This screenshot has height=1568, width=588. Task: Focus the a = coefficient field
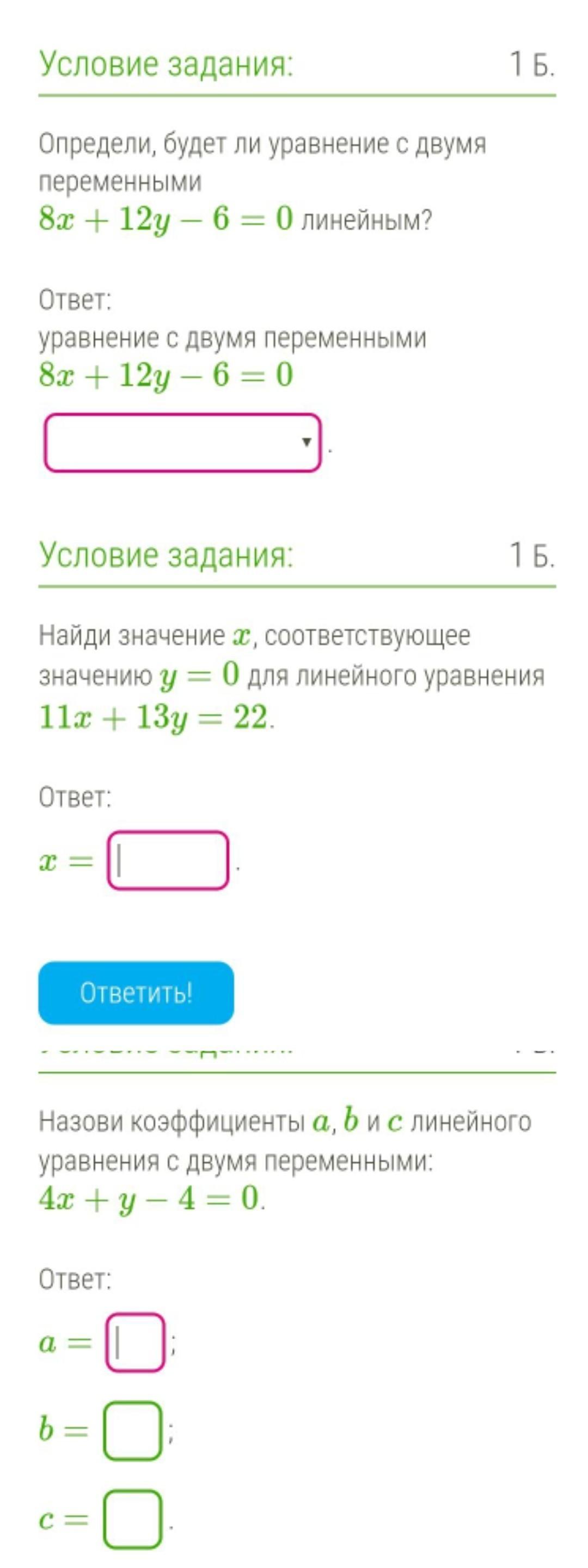pos(134,1342)
